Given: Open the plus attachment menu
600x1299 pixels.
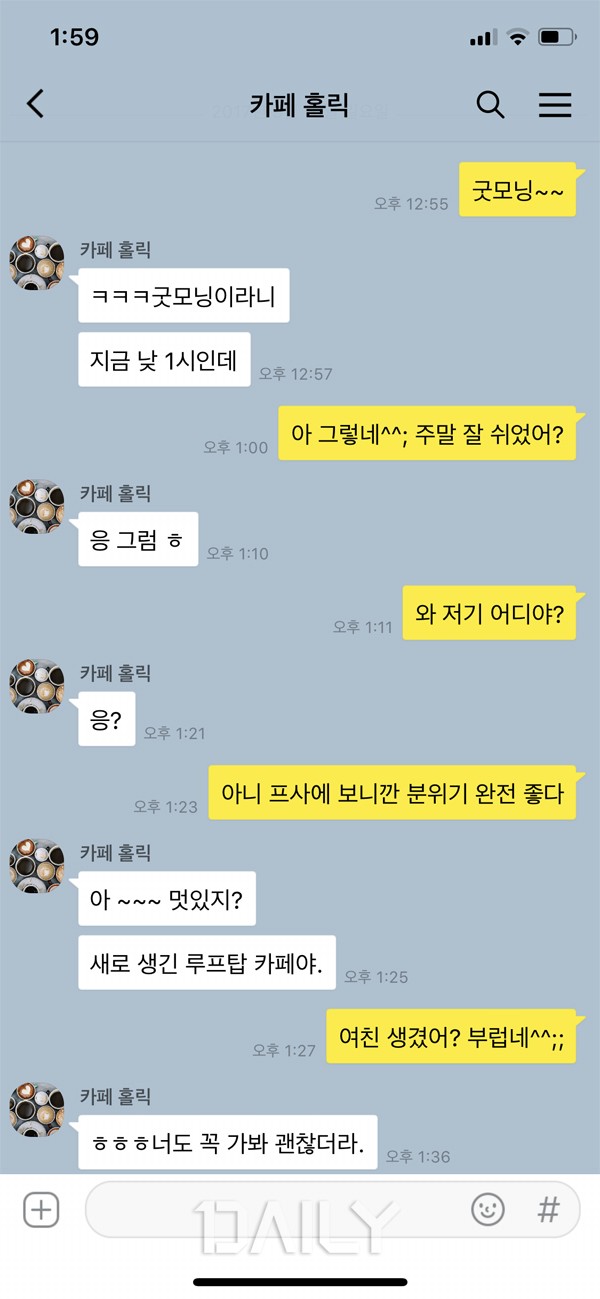Looking at the screenshot, I should pyautogui.click(x=41, y=1210).
